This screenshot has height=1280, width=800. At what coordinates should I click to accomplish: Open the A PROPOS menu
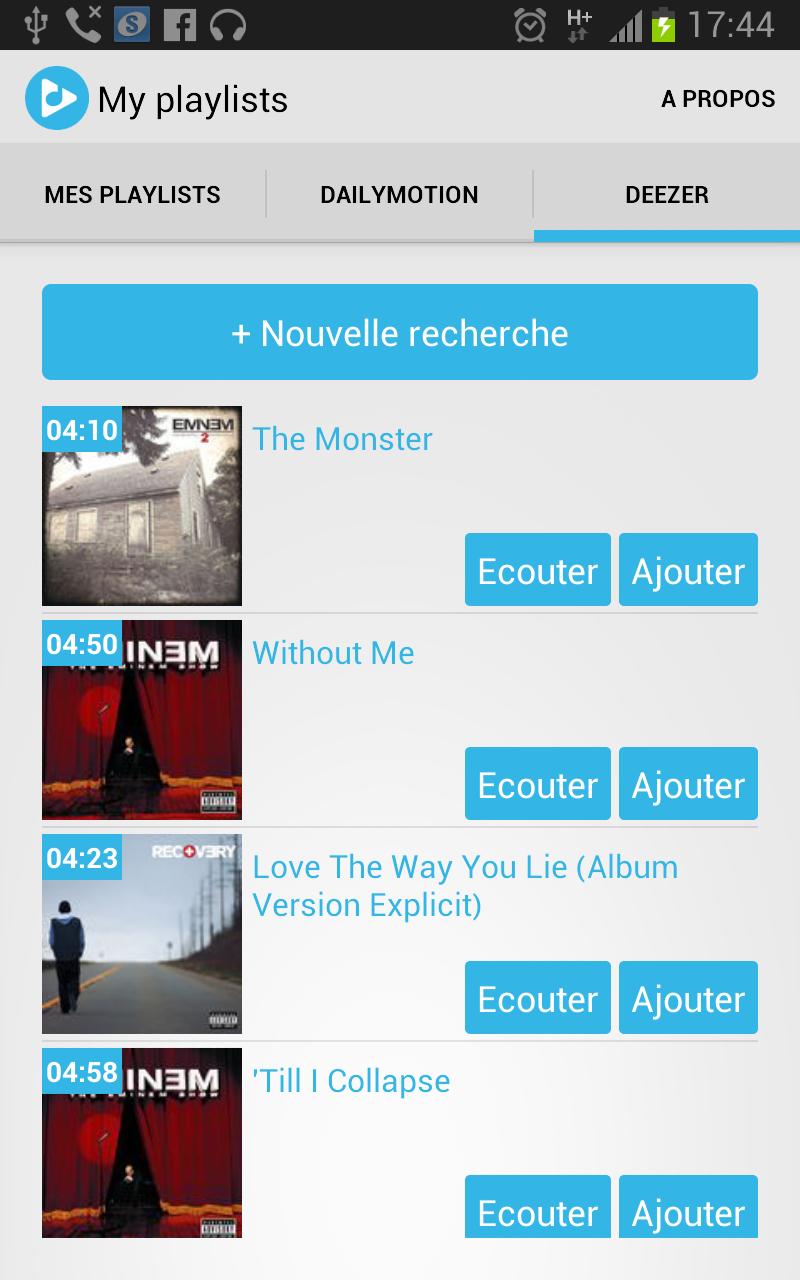coord(717,98)
